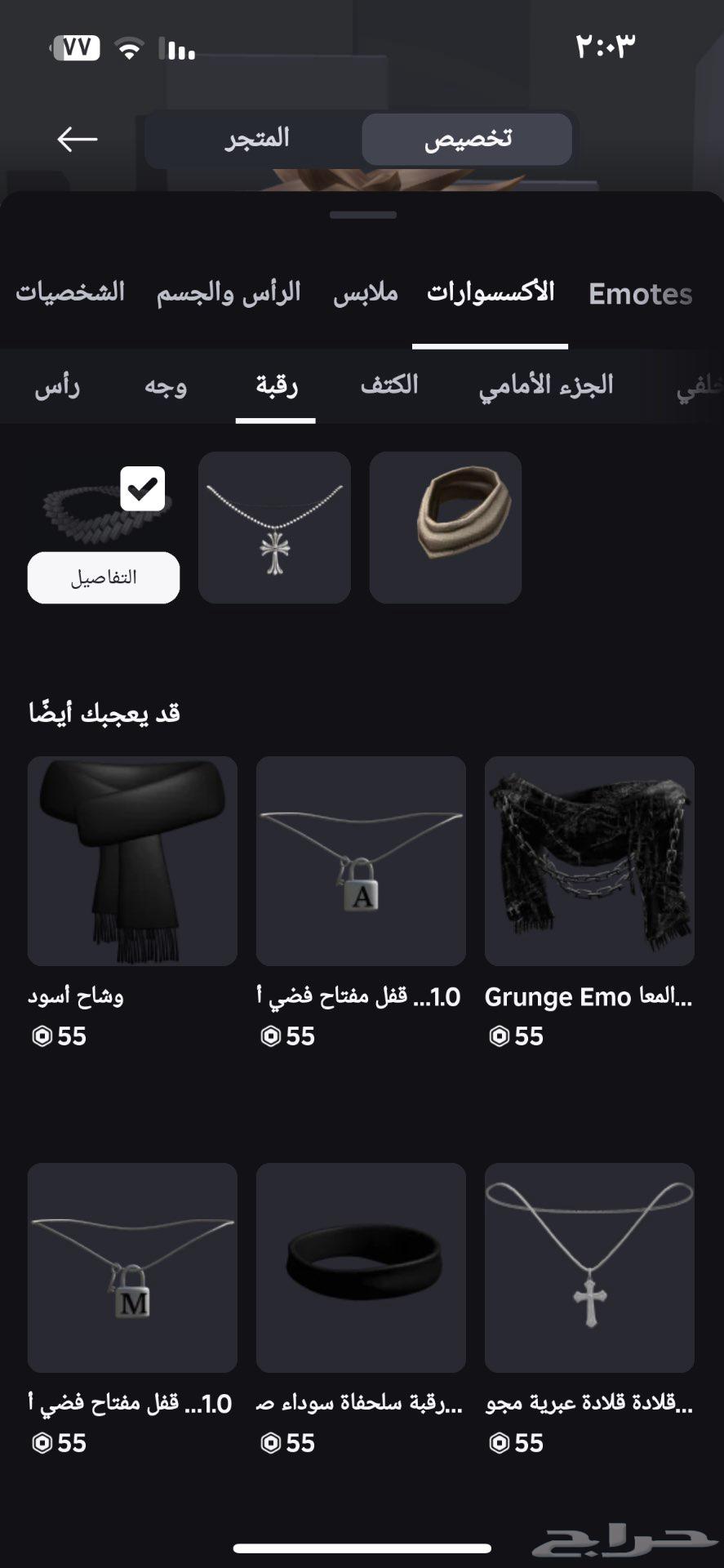Open the 'Grunge Emo' chain accessory
The height and width of the screenshot is (1568, 724).
pos(589,860)
